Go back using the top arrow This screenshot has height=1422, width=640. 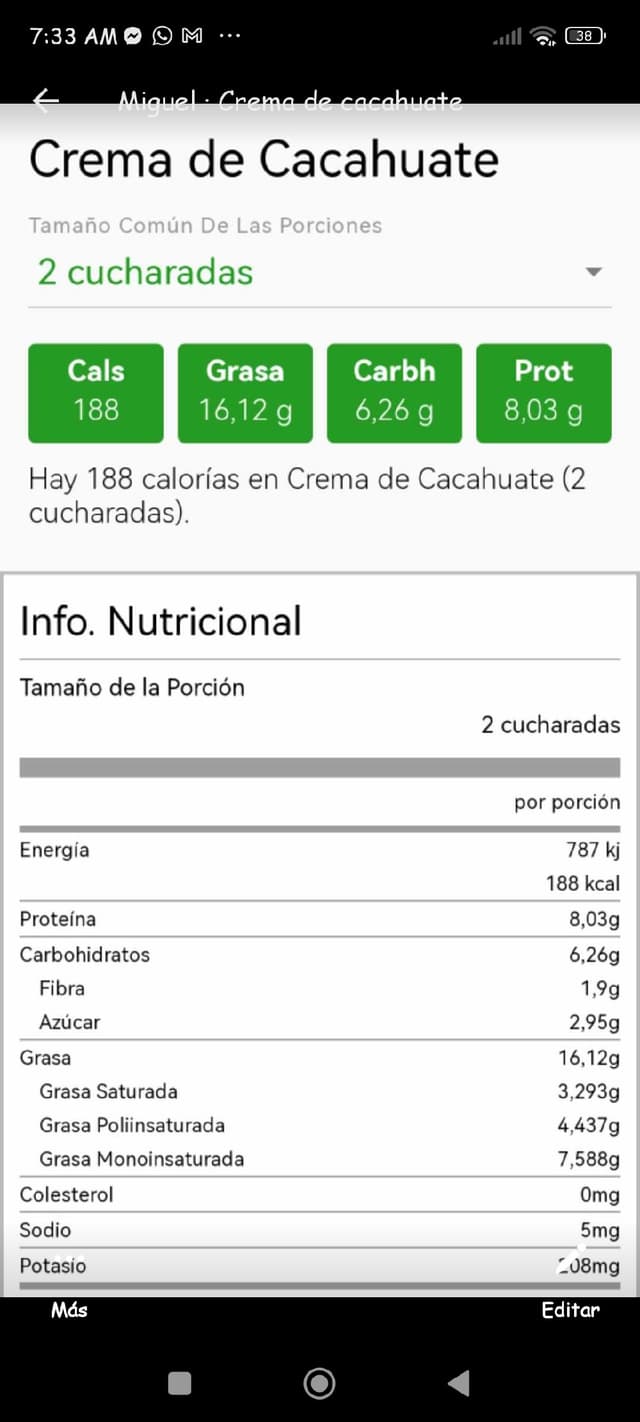(x=46, y=99)
